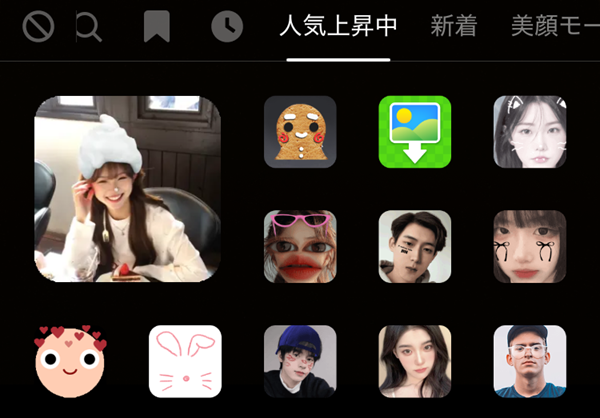
Task: Open saved filters bookmark
Action: [156, 28]
